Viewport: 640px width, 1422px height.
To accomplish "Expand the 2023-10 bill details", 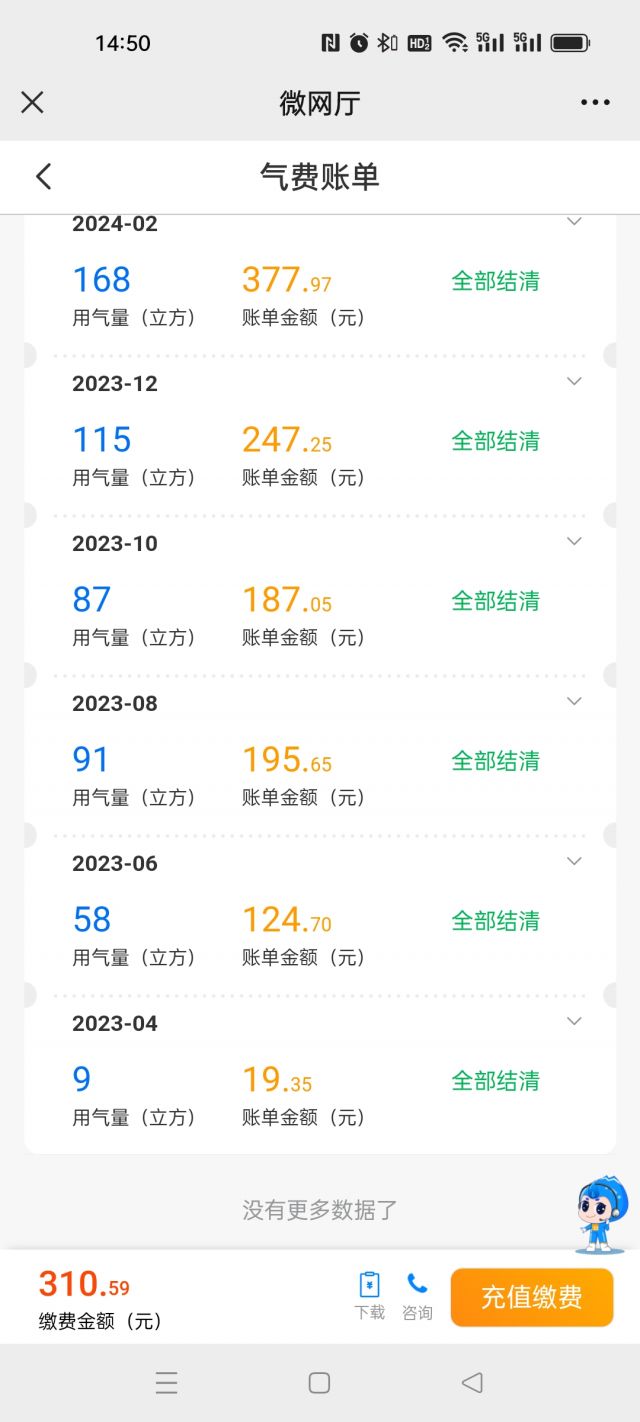I will (574, 541).
